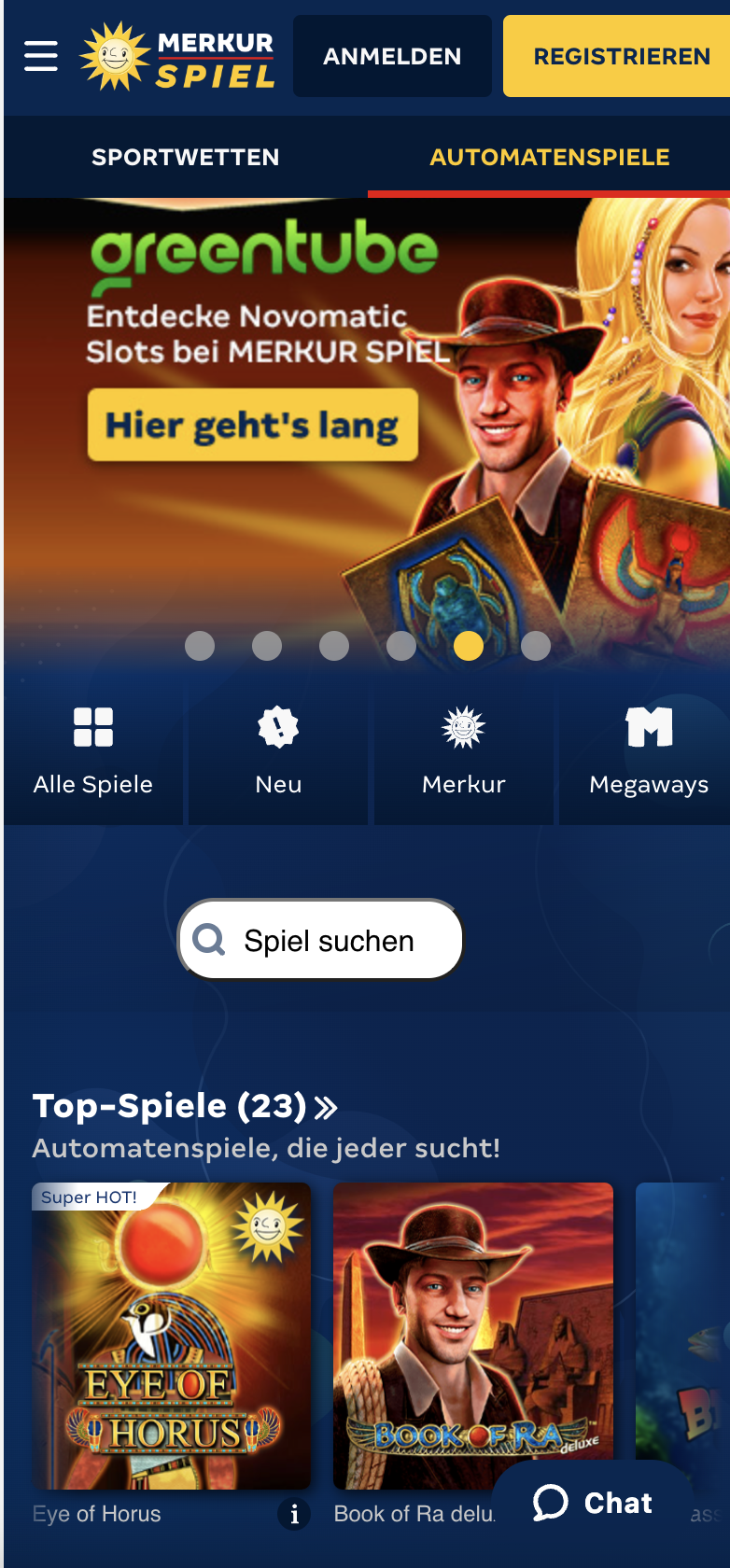Image resolution: width=730 pixels, height=1568 pixels.
Task: Open the hamburger menu
Action: pyautogui.click(x=40, y=56)
